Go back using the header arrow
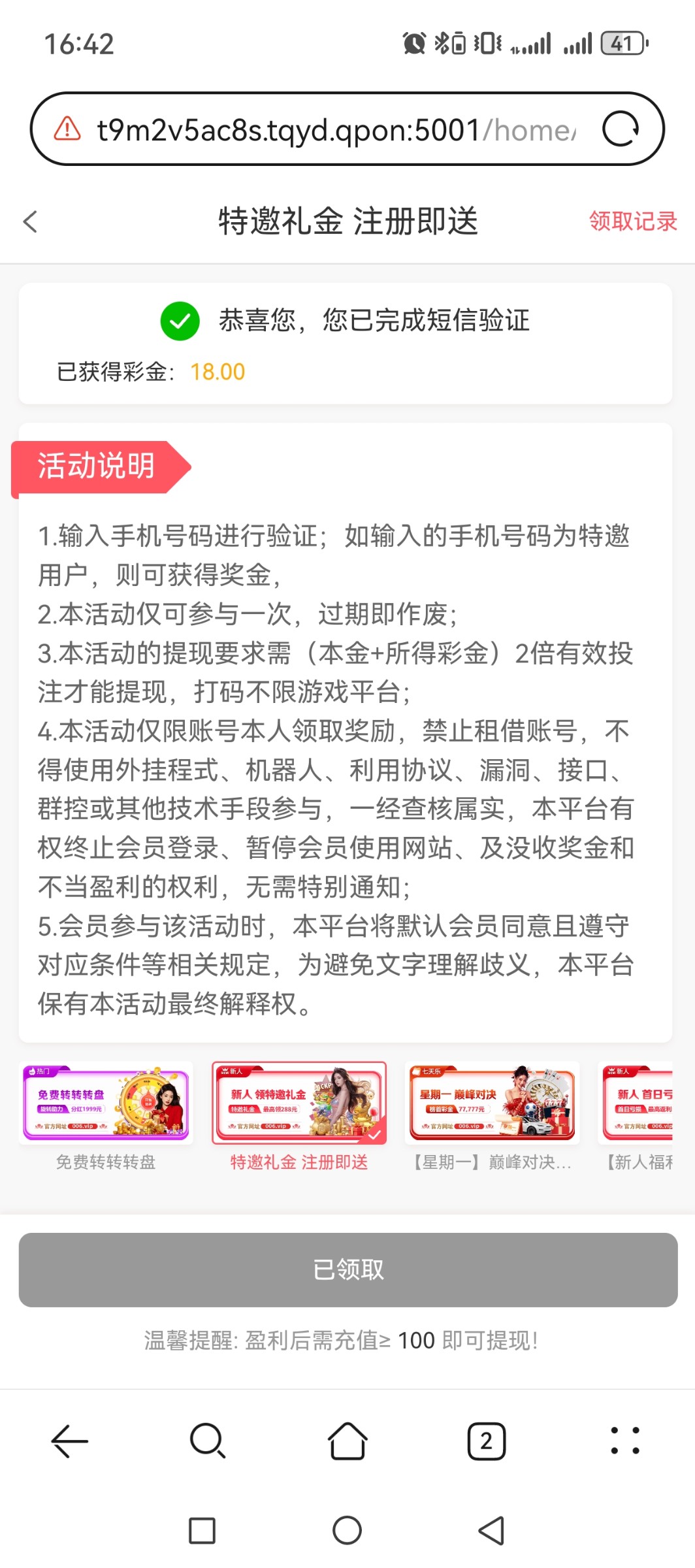The image size is (695, 1568). pyautogui.click(x=30, y=221)
